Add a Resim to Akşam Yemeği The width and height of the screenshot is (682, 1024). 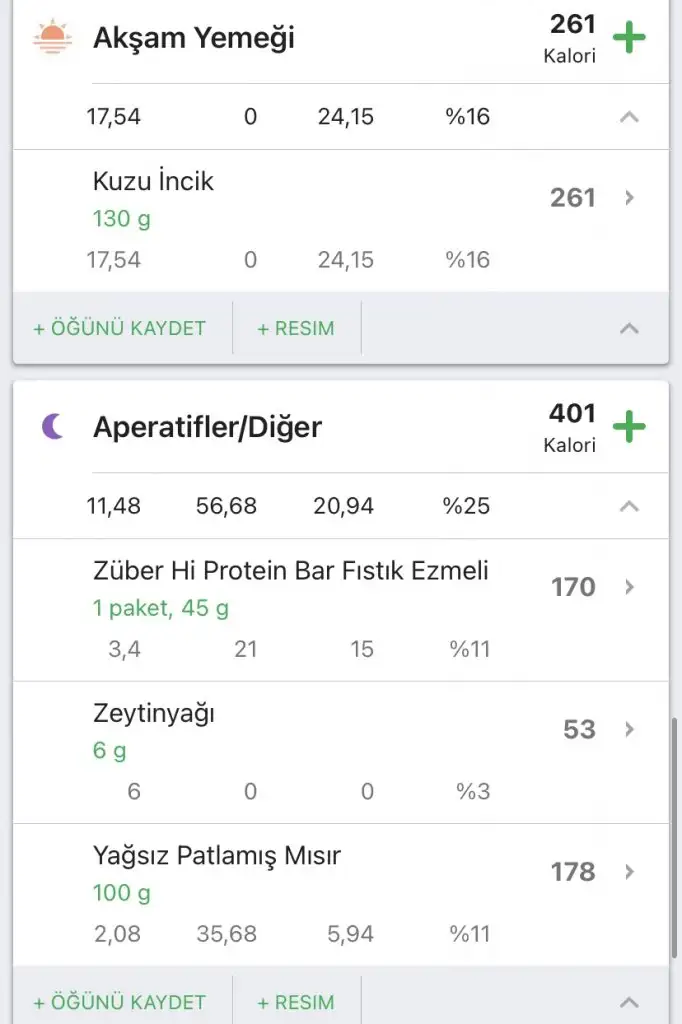(x=296, y=328)
